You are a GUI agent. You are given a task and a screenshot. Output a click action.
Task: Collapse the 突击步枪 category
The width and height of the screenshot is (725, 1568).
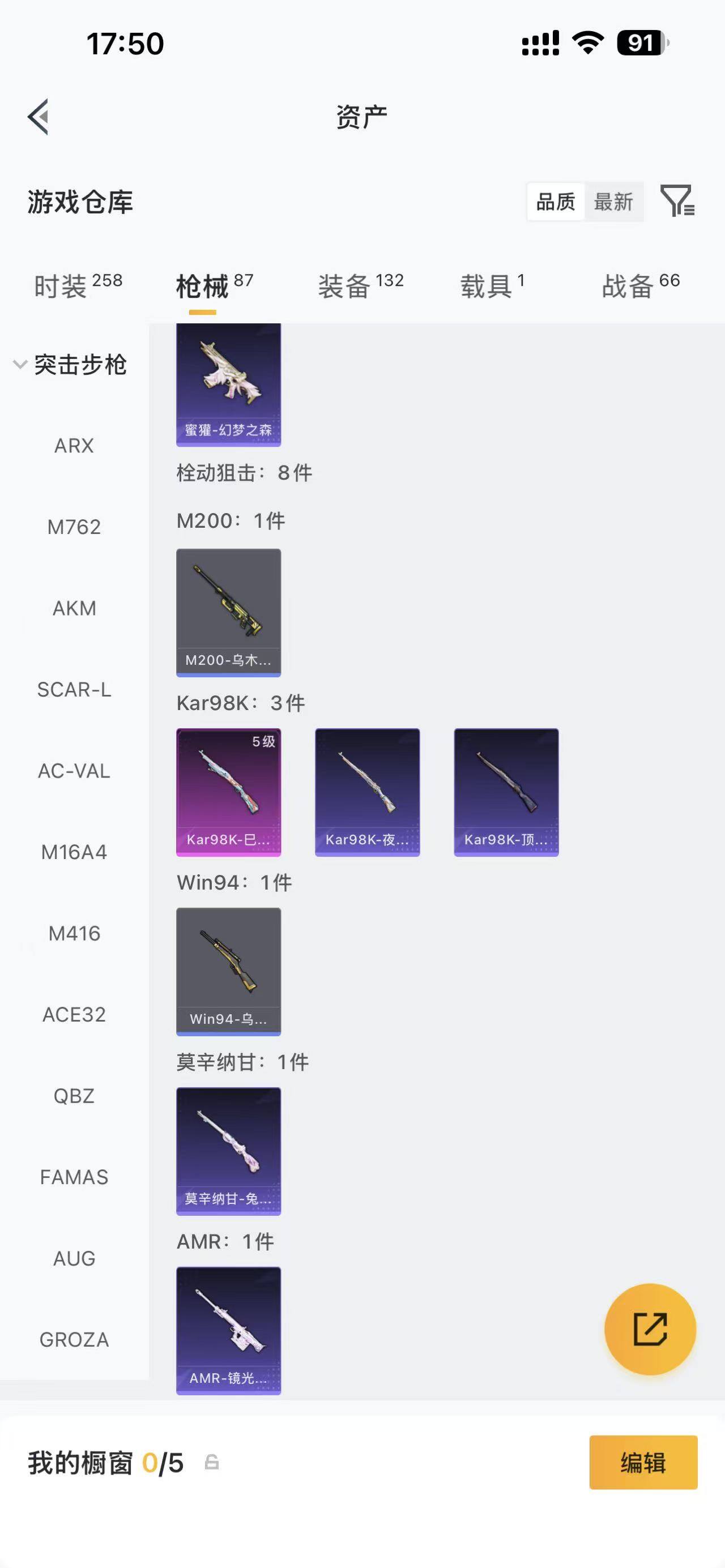tap(70, 365)
